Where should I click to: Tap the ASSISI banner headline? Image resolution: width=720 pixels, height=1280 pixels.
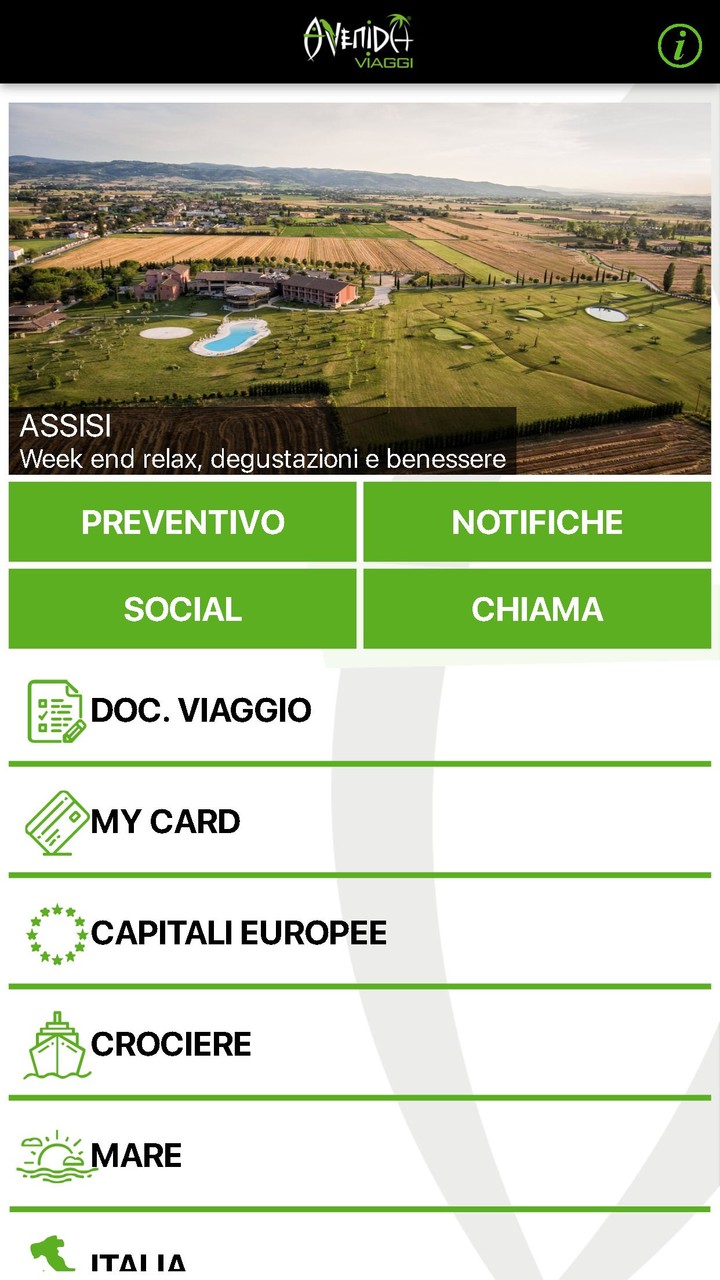coord(63,425)
